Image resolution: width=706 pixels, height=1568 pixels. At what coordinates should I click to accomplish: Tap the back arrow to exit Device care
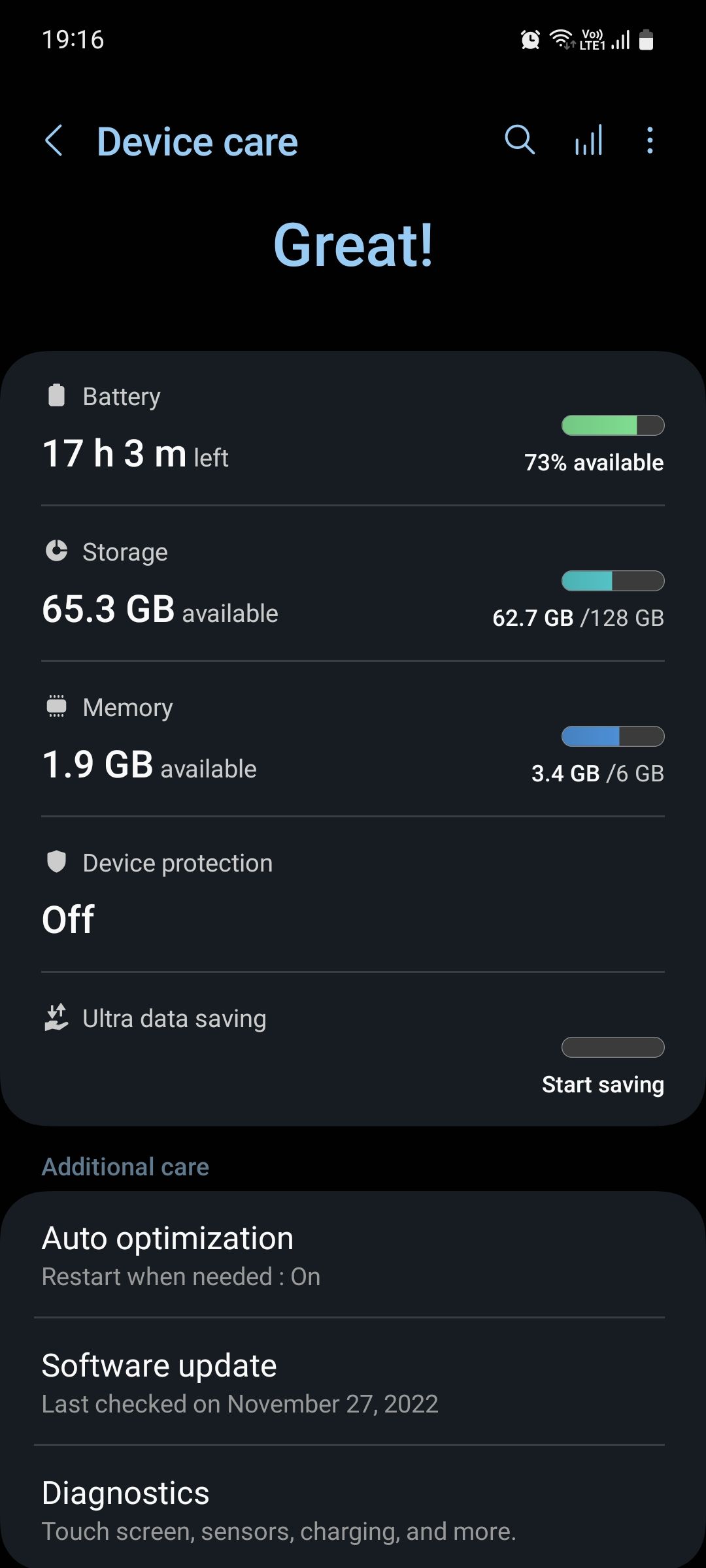[55, 141]
